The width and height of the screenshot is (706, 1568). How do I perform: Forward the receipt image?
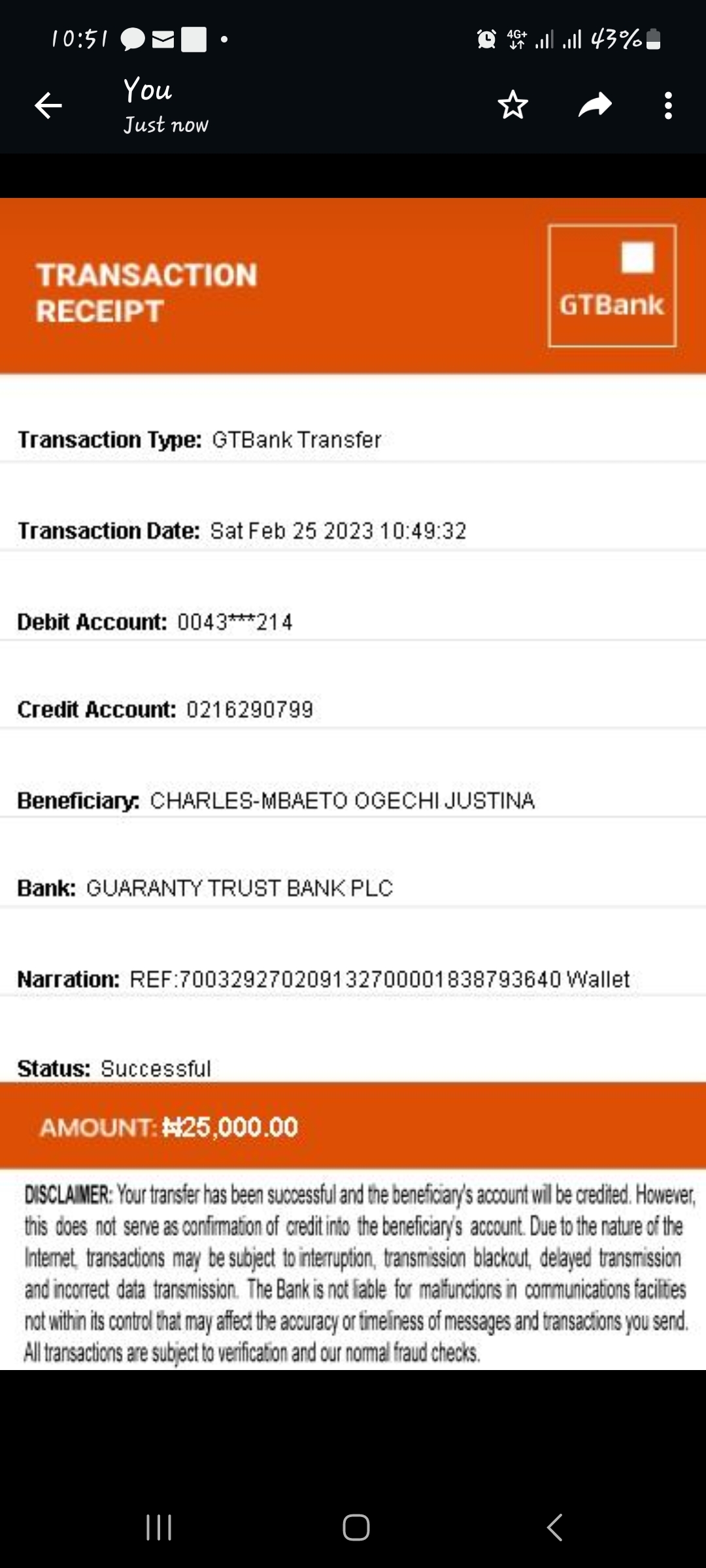595,105
